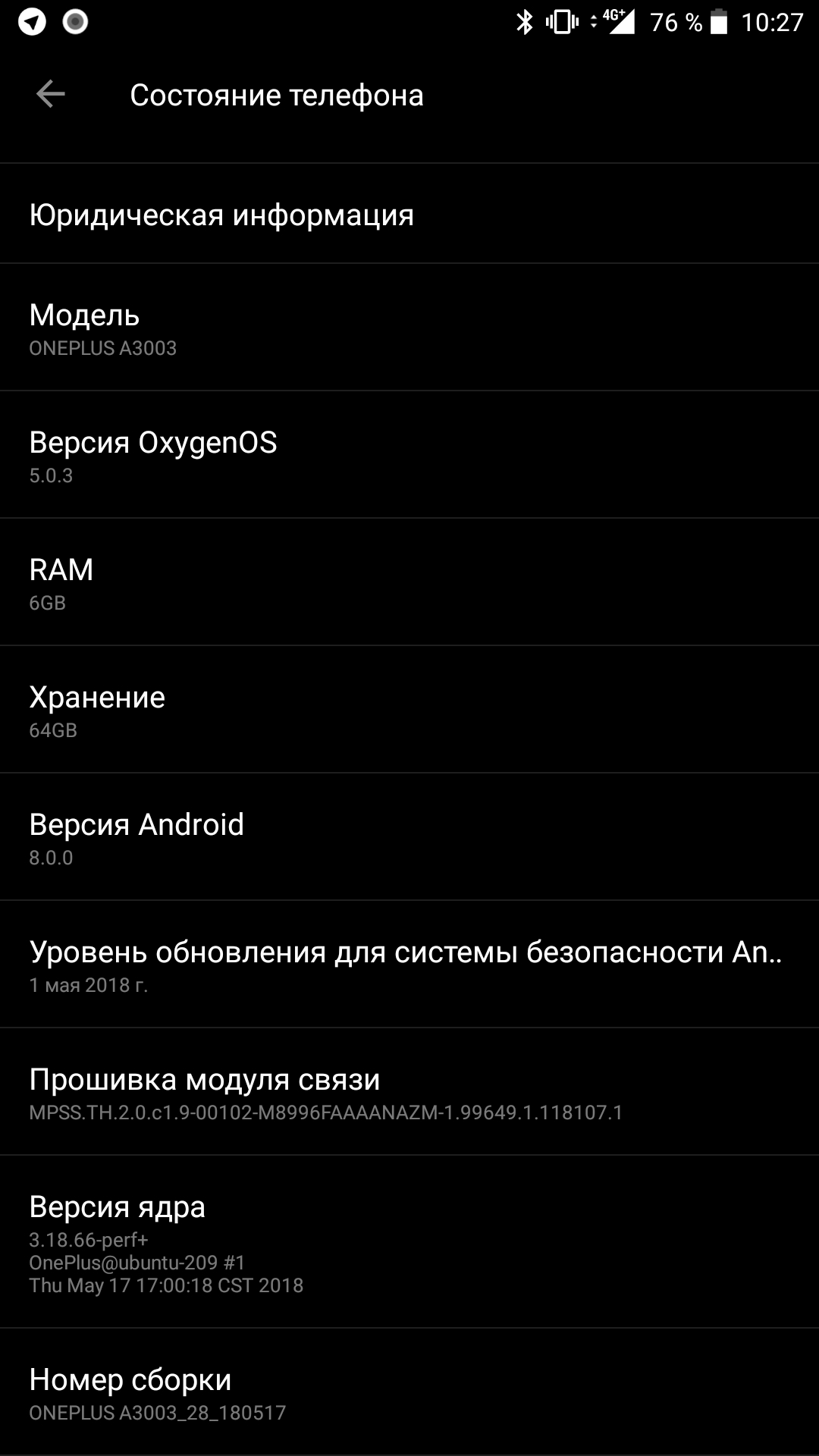
Task: Go back using the arrow icon
Action: (50, 94)
